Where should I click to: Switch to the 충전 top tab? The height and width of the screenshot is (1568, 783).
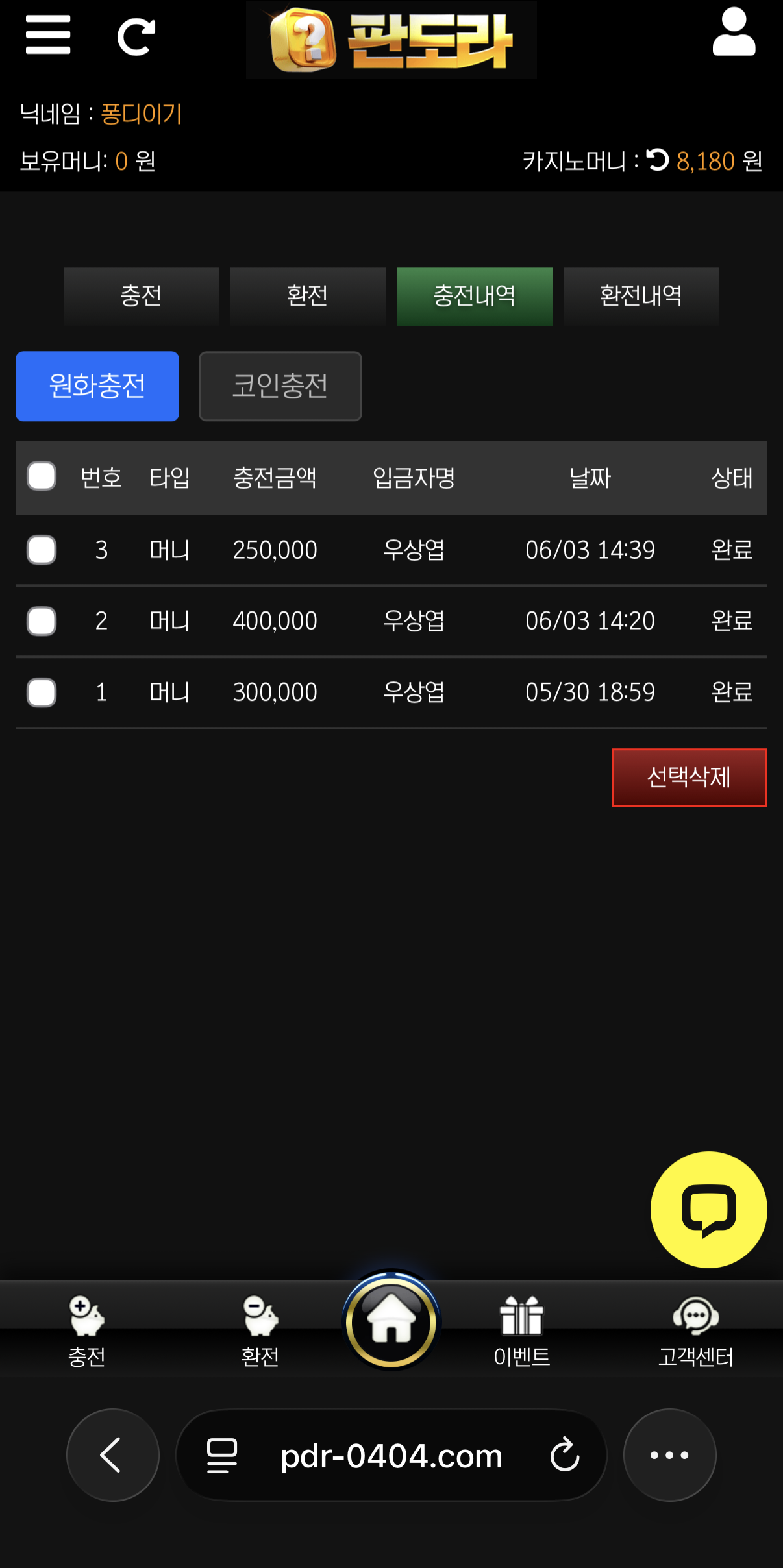click(x=142, y=296)
